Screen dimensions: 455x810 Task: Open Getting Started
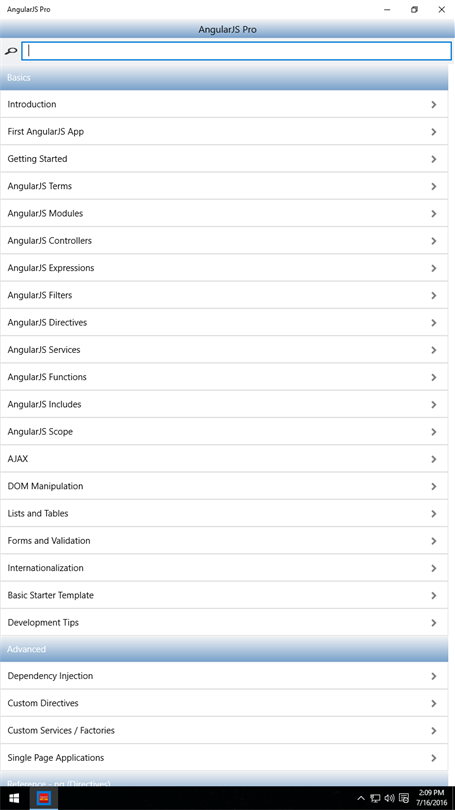pos(224,159)
